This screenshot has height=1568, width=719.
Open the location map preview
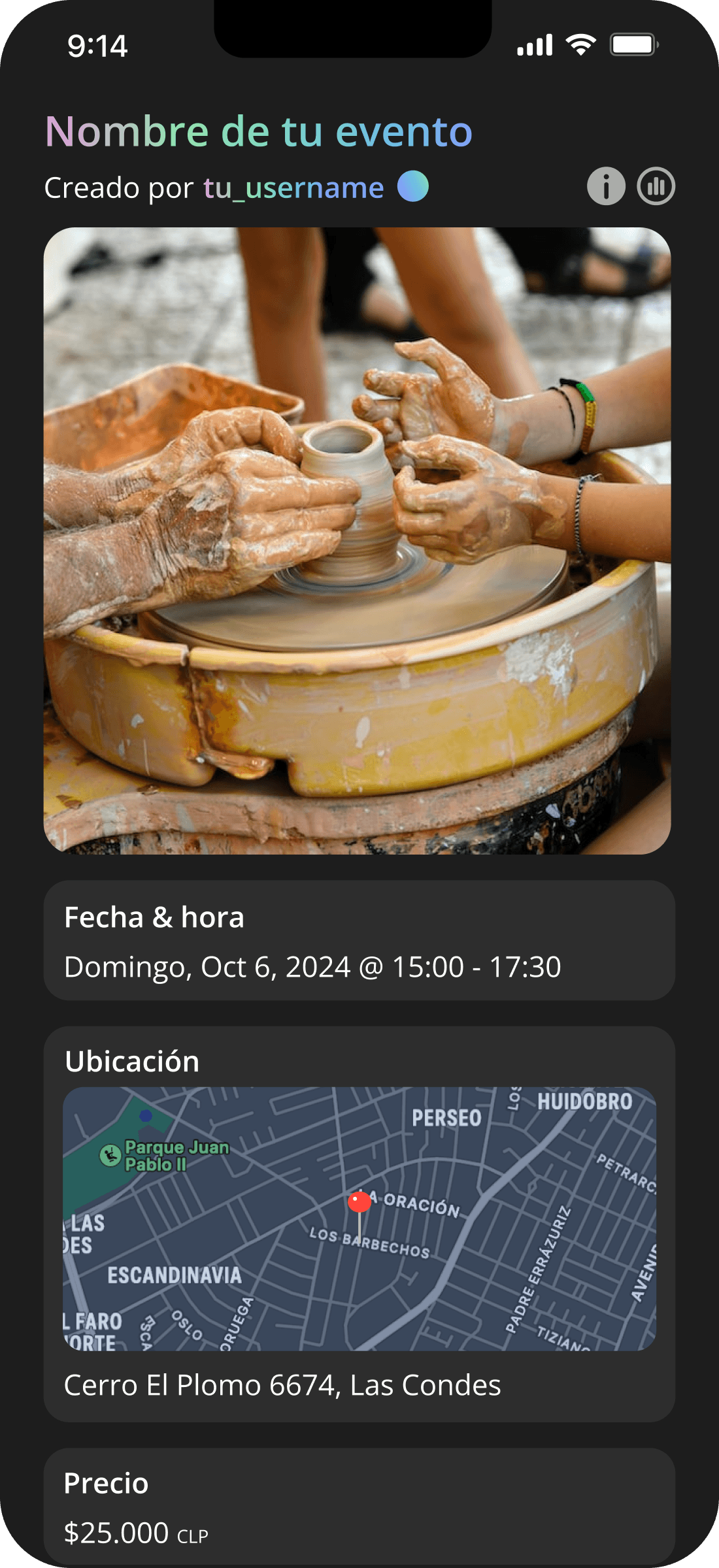[x=359, y=1219]
